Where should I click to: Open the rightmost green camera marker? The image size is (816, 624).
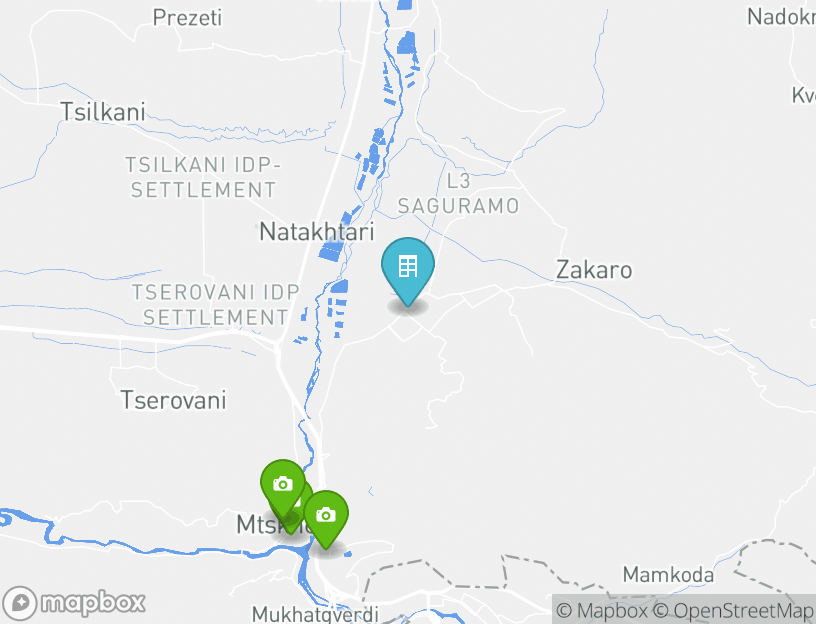[326, 515]
